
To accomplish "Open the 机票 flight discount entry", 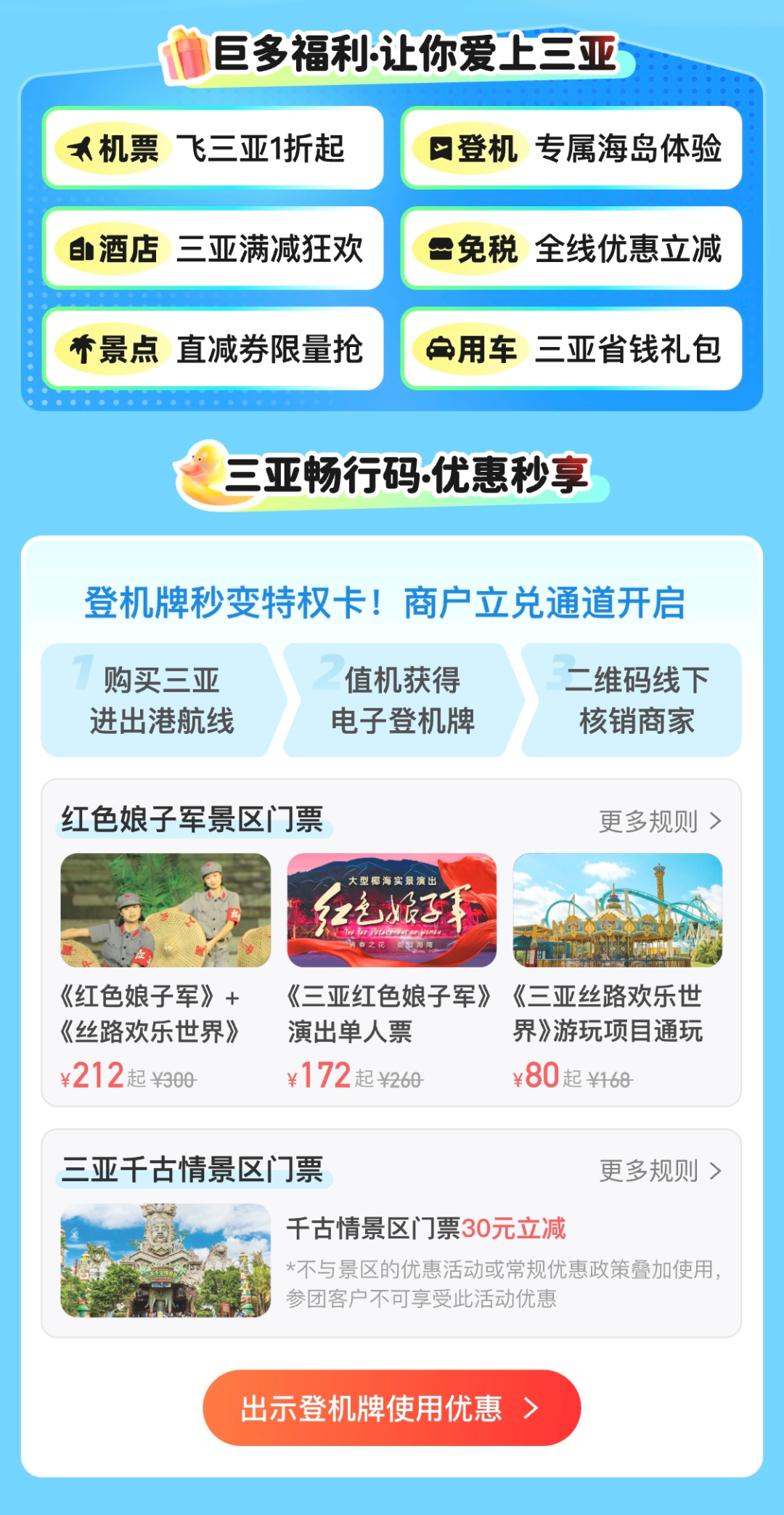I will [x=213, y=149].
